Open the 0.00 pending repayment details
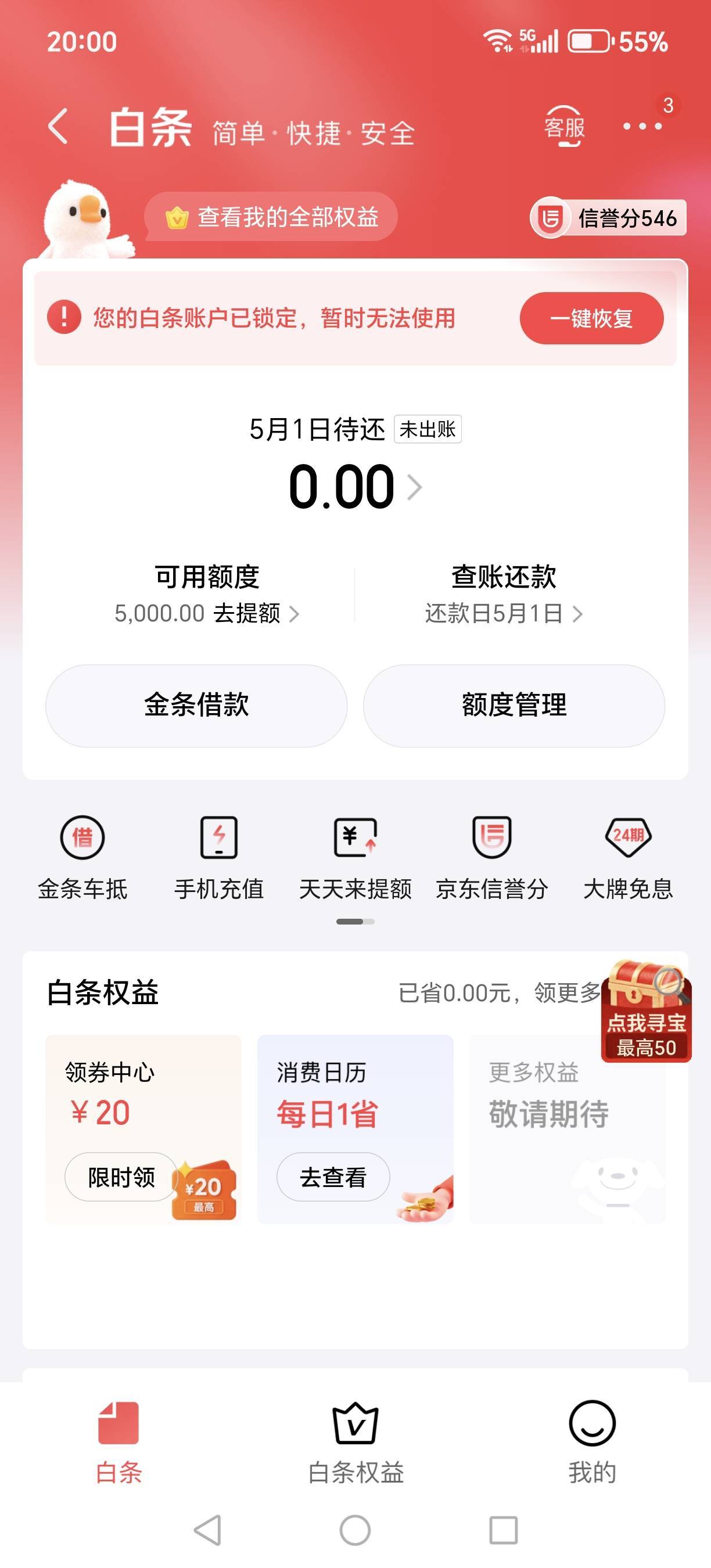The height and width of the screenshot is (1568, 711). pyautogui.click(x=354, y=487)
